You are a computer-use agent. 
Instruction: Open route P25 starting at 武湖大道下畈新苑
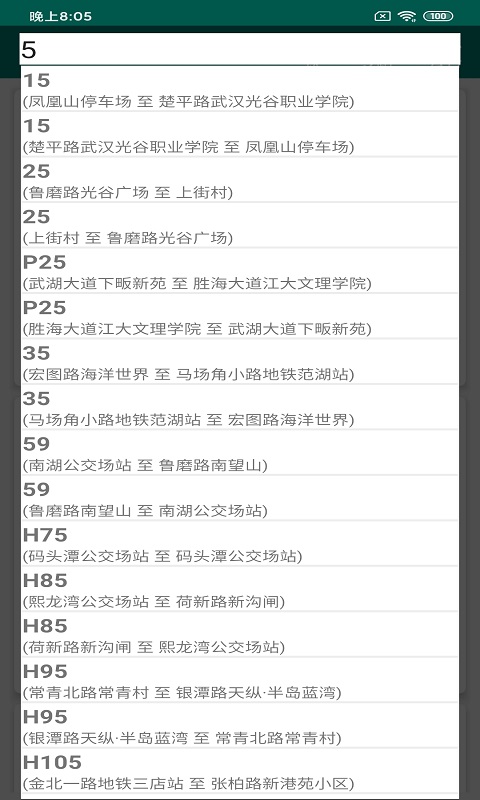coord(240,271)
